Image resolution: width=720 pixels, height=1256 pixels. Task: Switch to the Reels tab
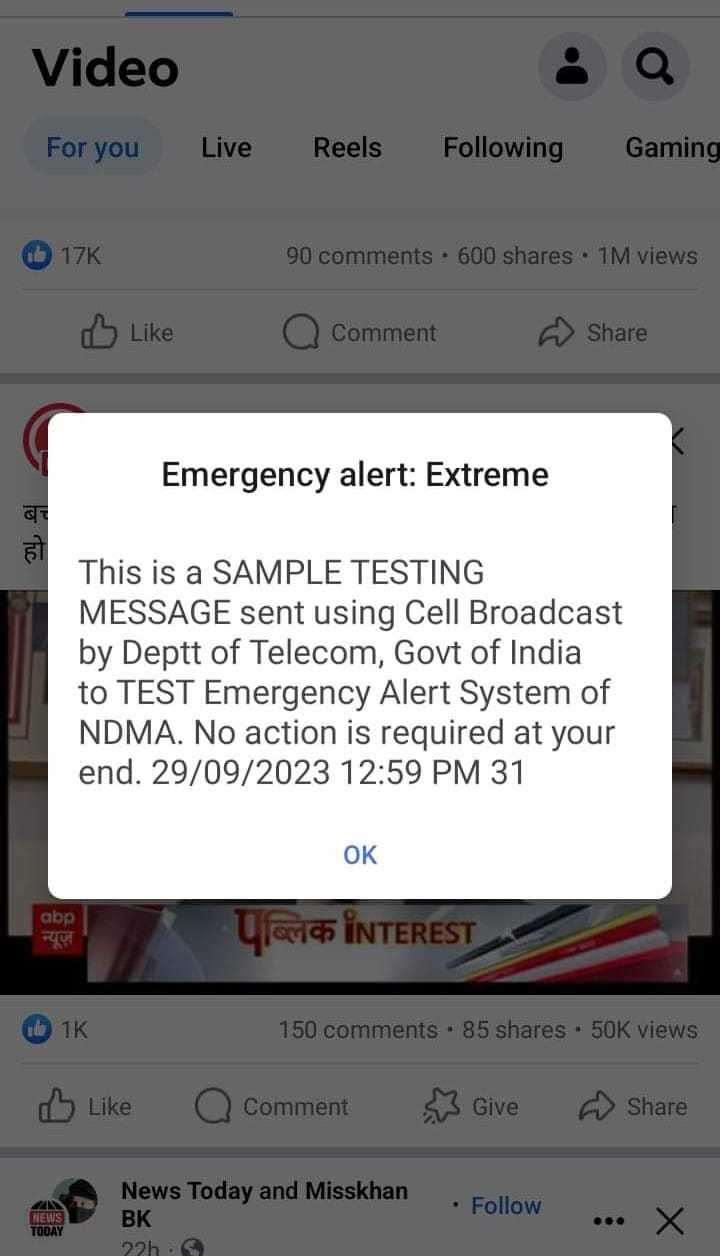347,147
